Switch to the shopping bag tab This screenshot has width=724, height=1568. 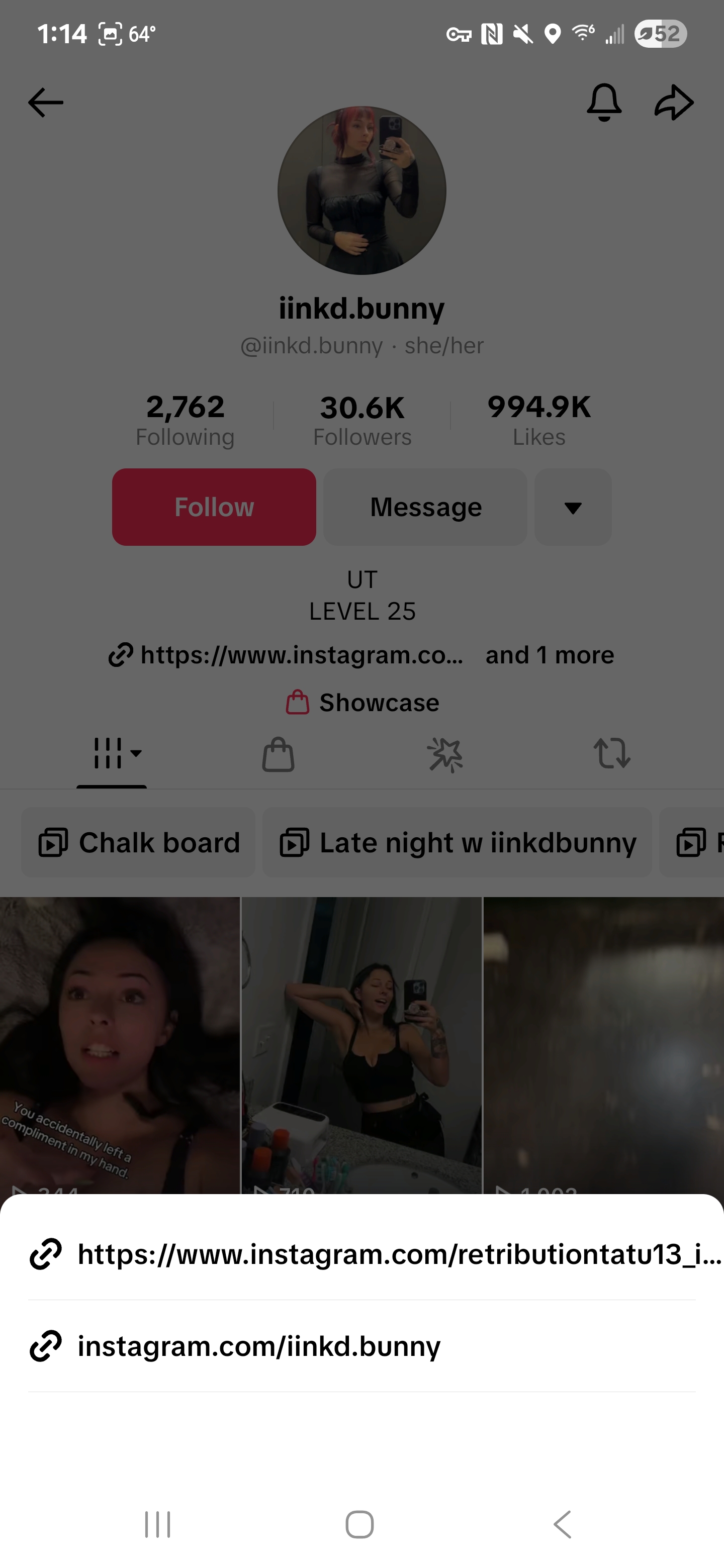point(278,753)
